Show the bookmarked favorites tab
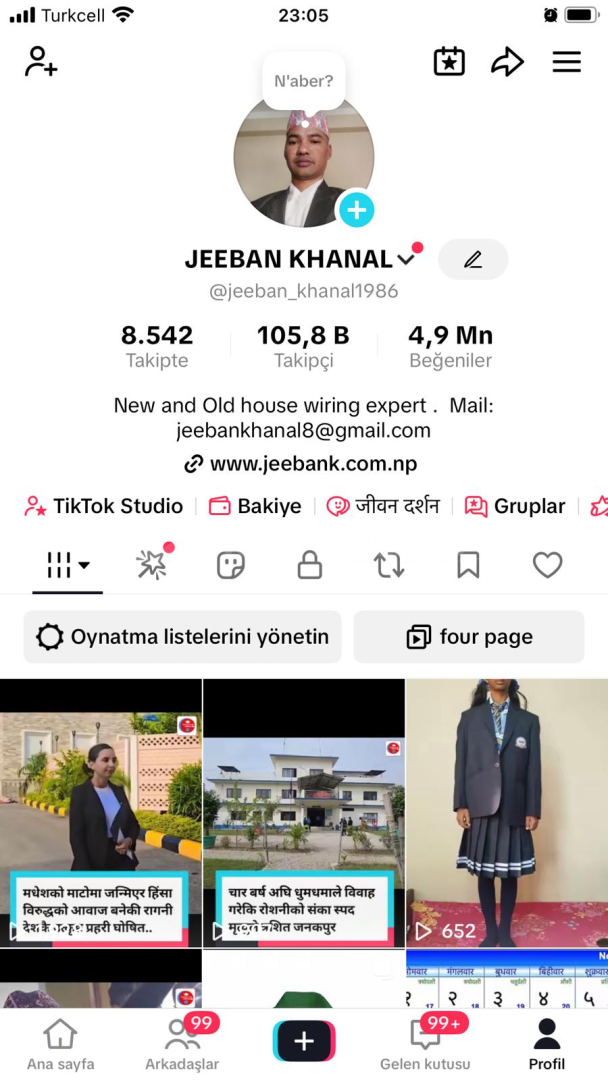The width and height of the screenshot is (608, 1080). (468, 566)
